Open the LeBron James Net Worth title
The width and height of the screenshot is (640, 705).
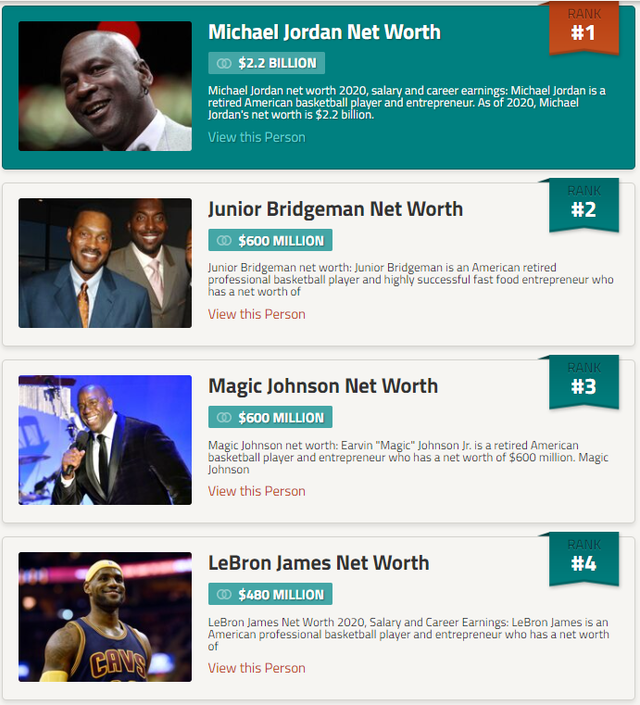click(318, 563)
